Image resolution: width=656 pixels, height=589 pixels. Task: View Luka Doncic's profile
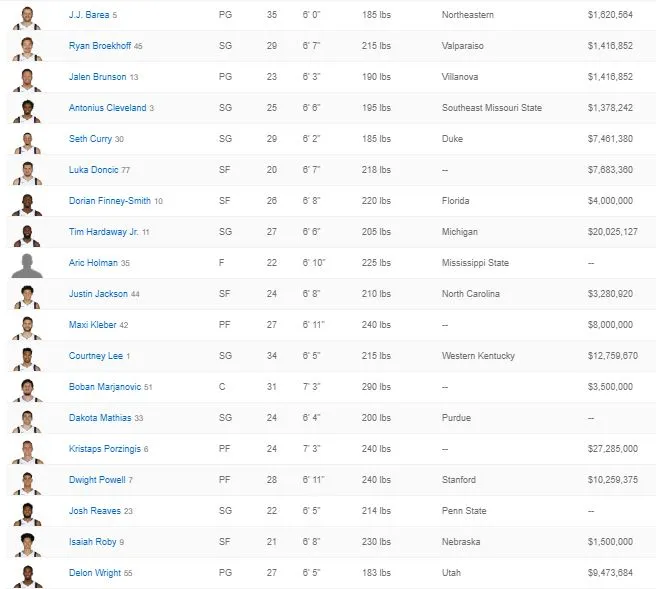click(93, 170)
